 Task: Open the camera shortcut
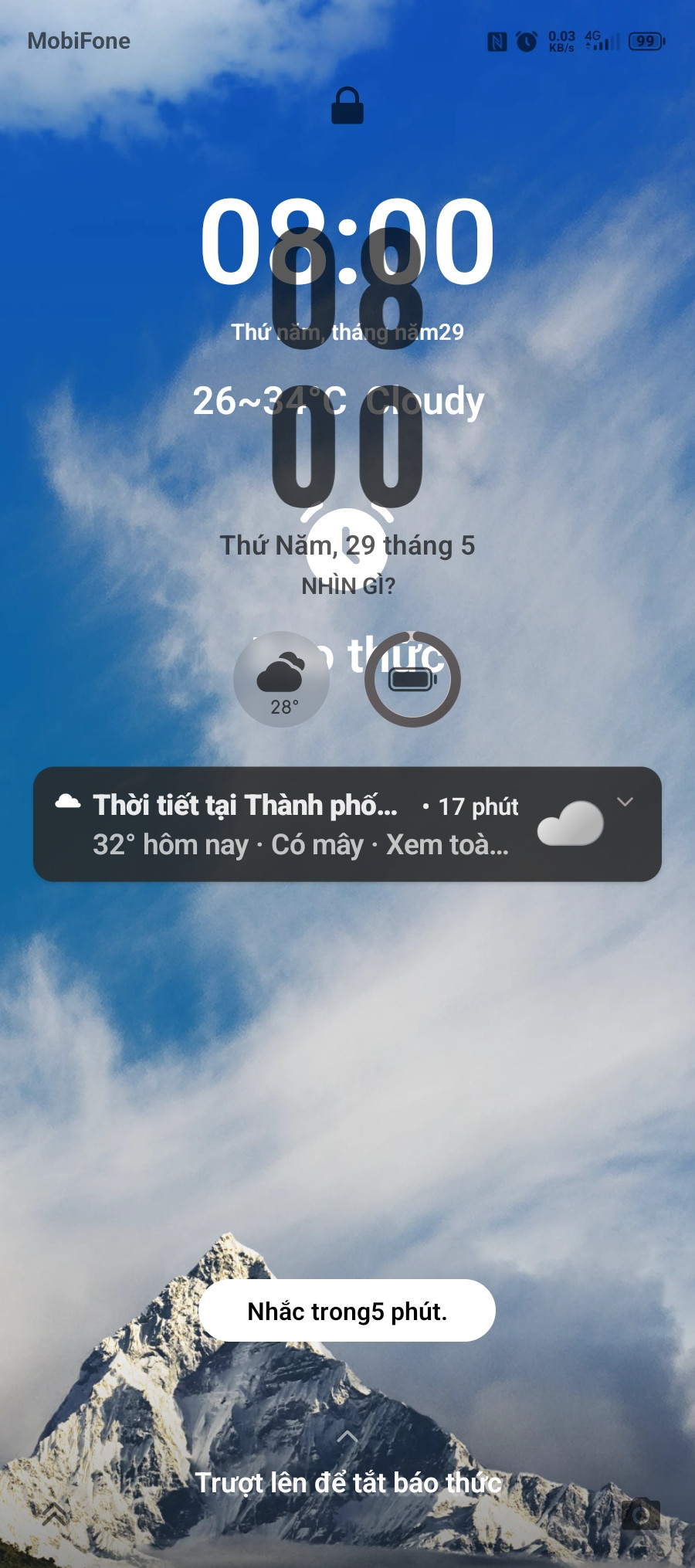coord(640,1515)
